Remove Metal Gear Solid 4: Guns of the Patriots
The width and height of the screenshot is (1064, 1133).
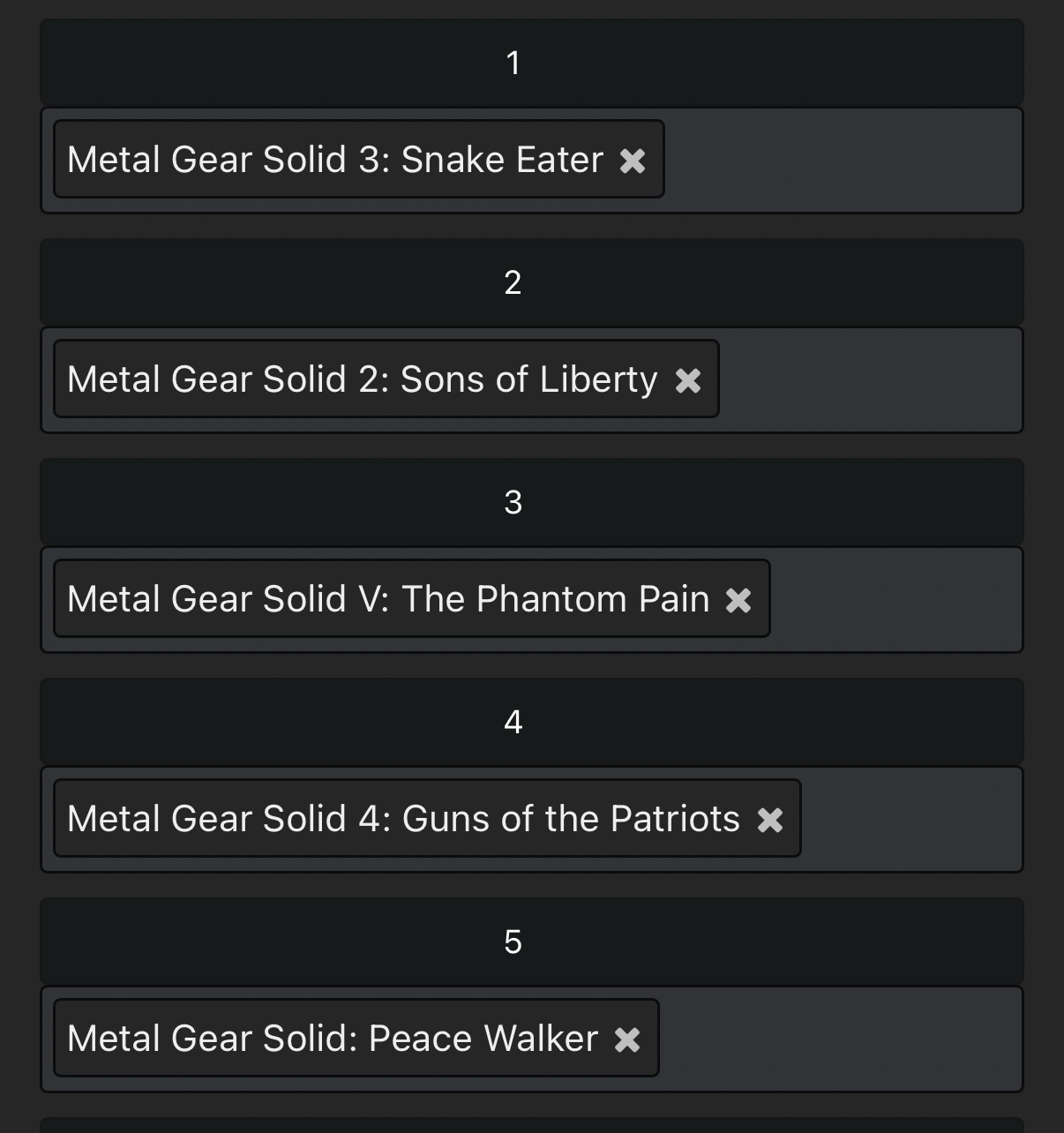click(x=770, y=820)
